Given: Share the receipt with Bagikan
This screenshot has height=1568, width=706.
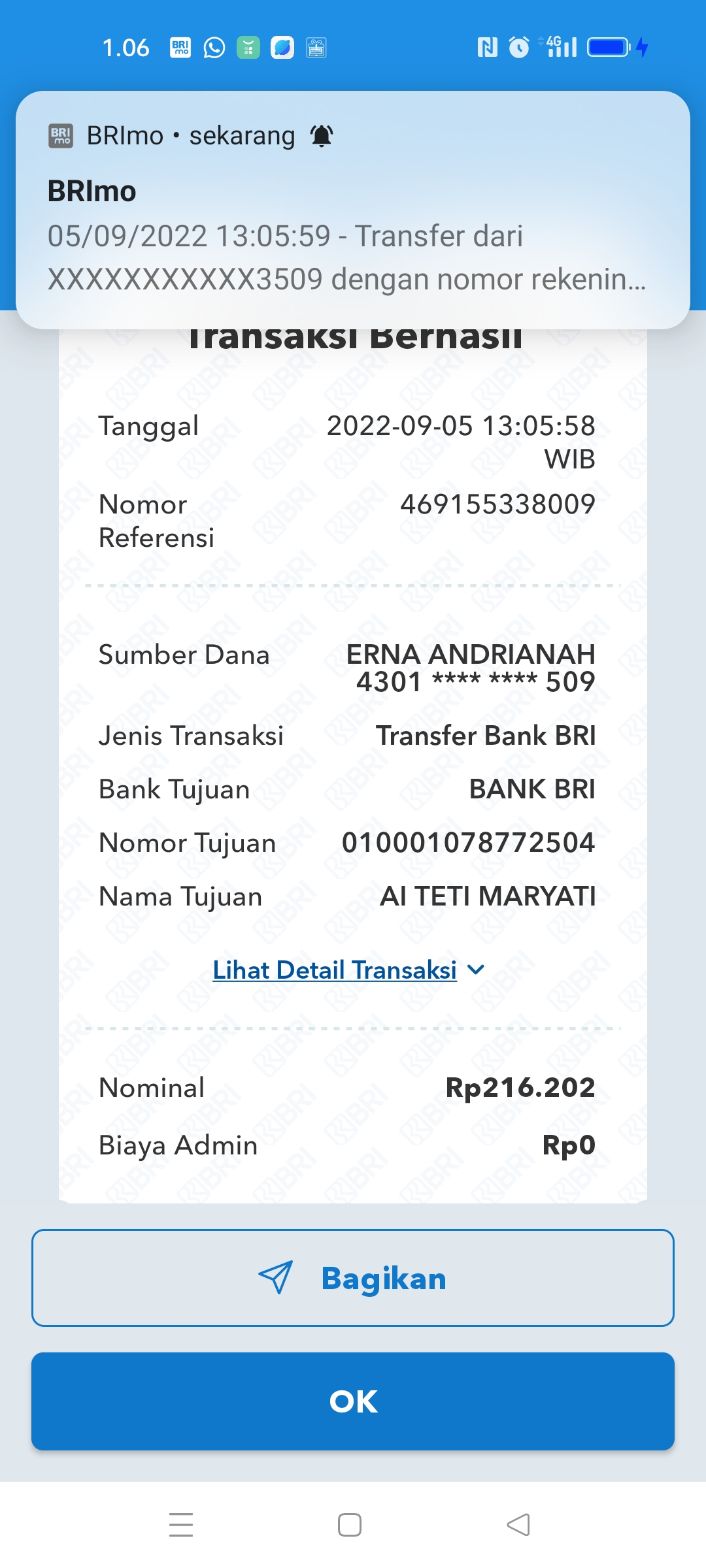Looking at the screenshot, I should (353, 1278).
